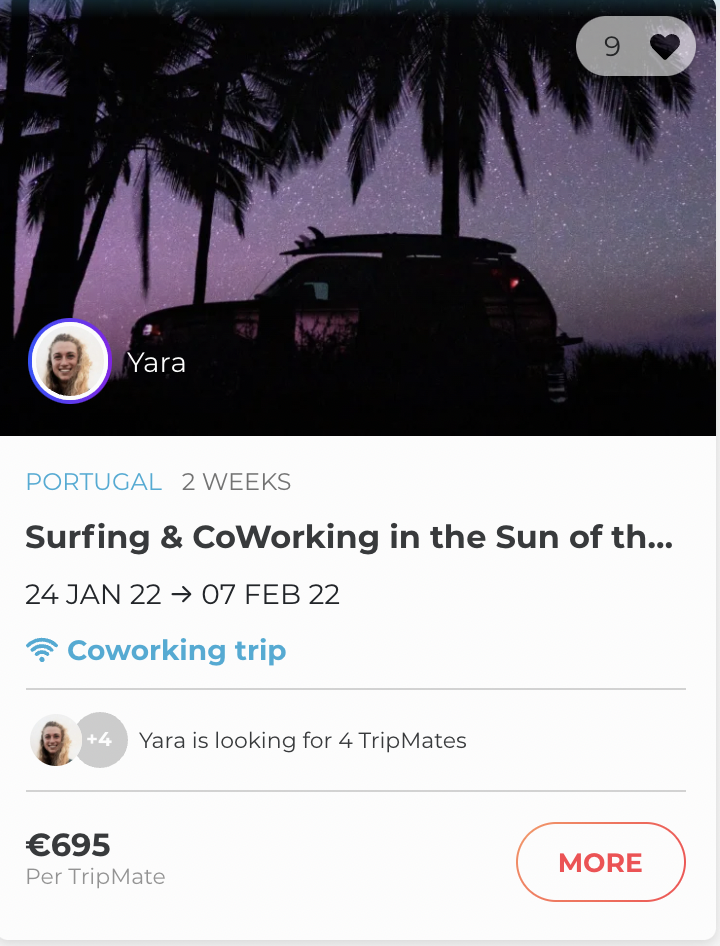Open the Surfing & CoWorking trip card
Viewport: 720px width, 946px height.
point(348,538)
